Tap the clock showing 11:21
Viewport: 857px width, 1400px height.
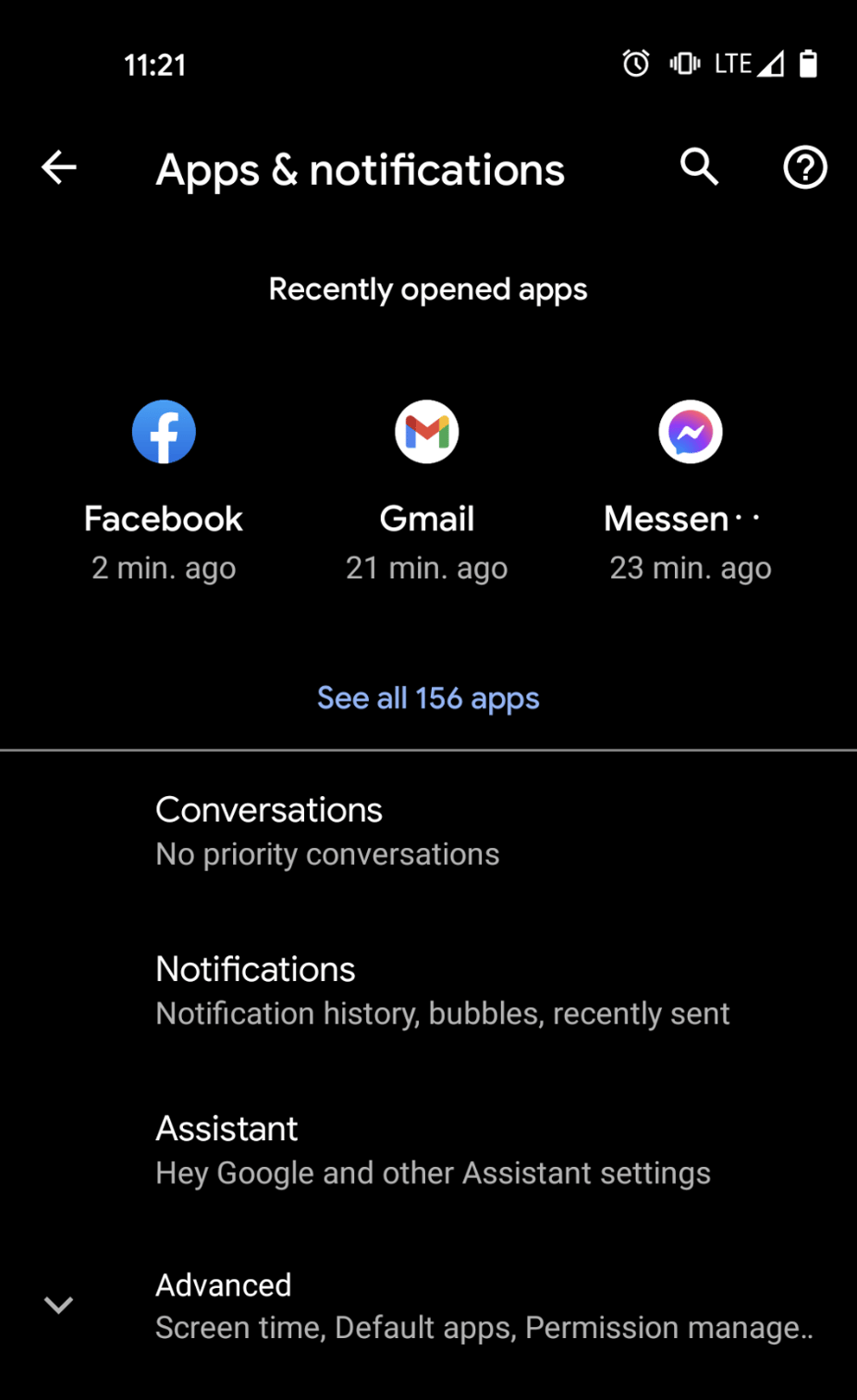pyautogui.click(x=154, y=63)
